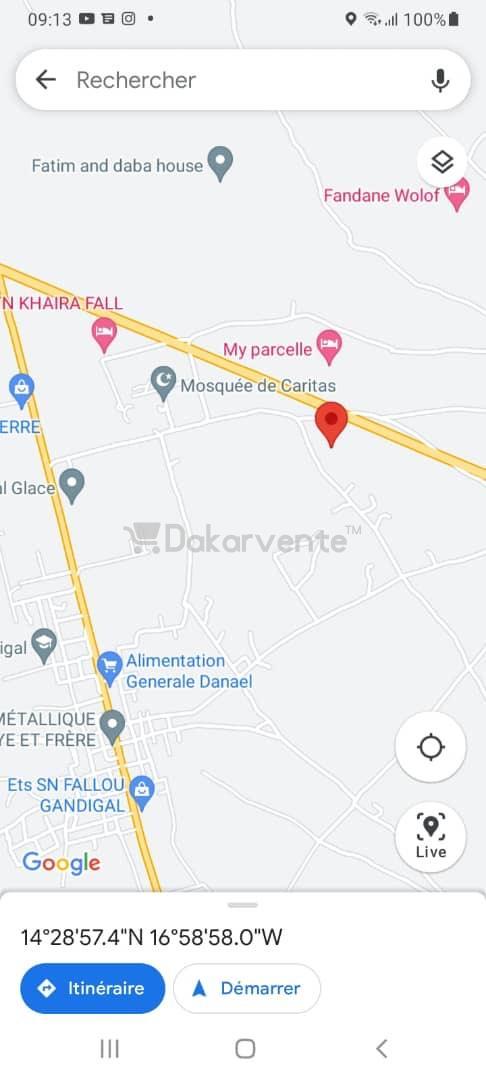Select the Mosquée de Caritas place marker

click(163, 384)
